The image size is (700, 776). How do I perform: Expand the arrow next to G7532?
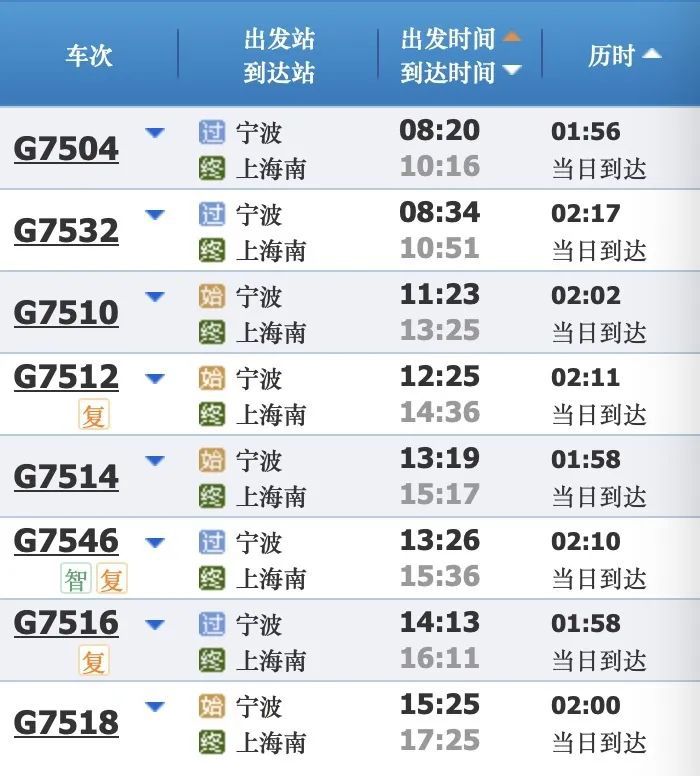click(x=155, y=215)
